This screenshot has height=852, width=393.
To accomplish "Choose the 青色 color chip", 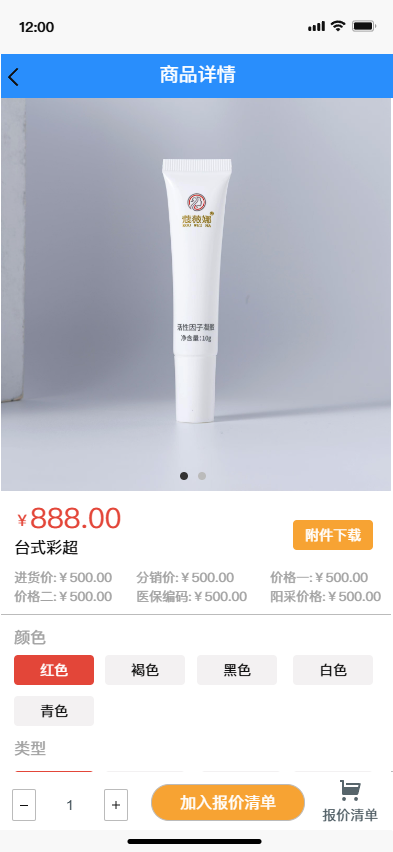I will pyautogui.click(x=54, y=711).
